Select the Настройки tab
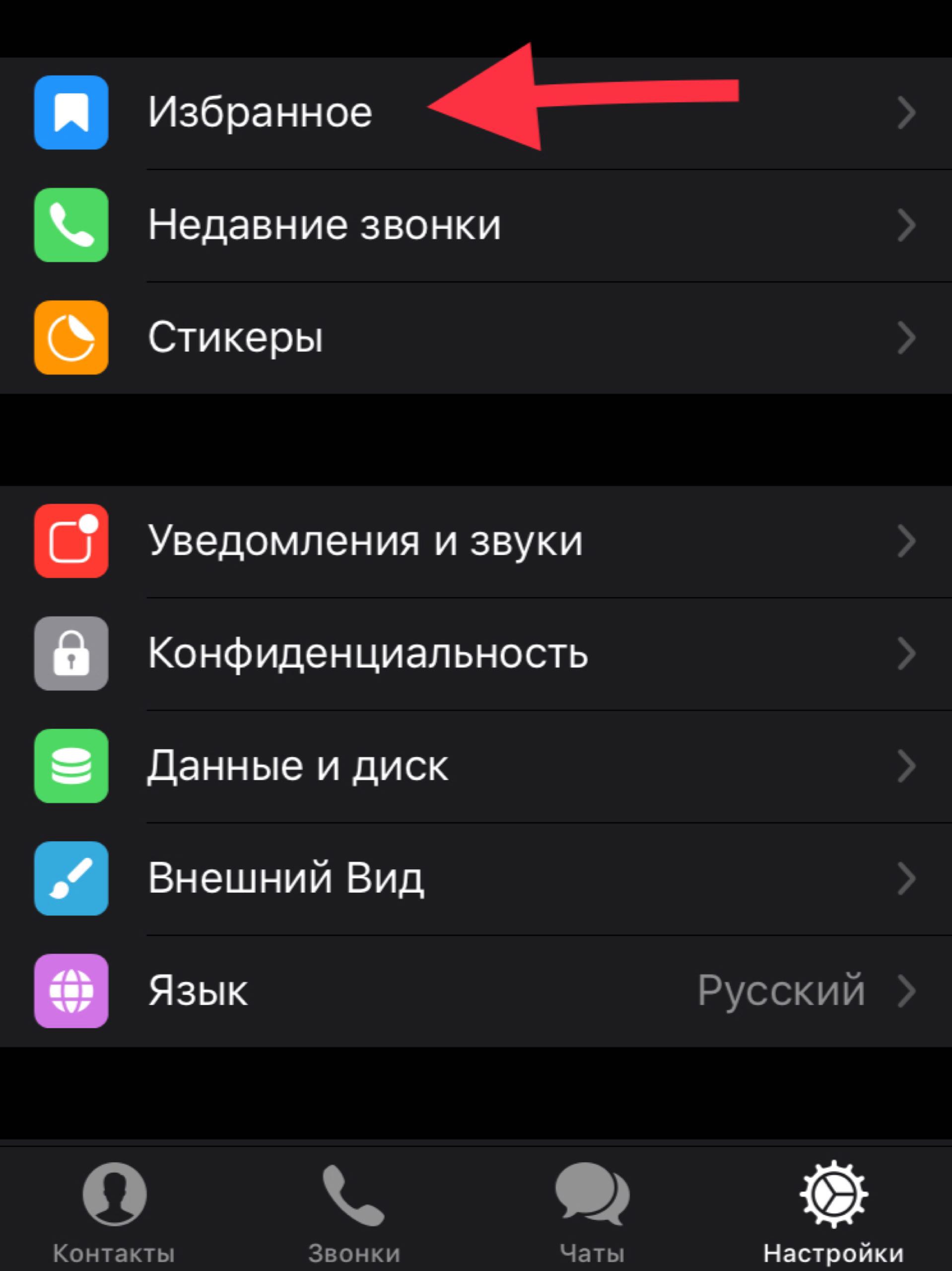The image size is (952, 1271). 833,1212
